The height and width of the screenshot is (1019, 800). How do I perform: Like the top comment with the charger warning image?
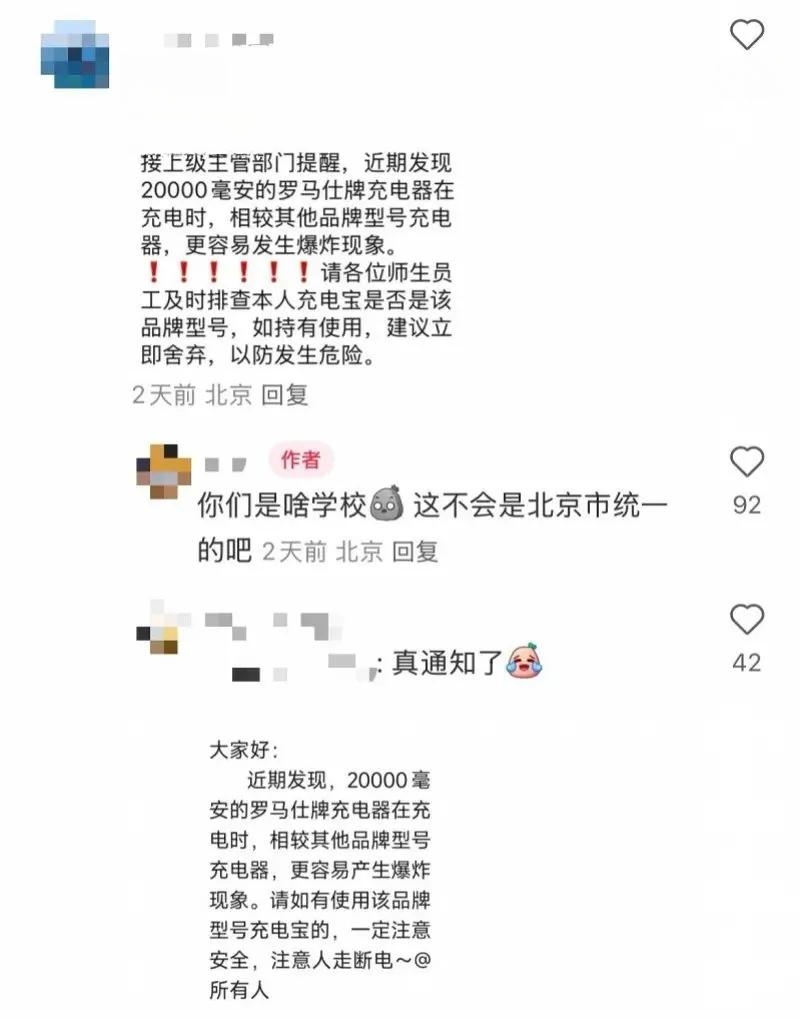pyautogui.click(x=746, y=35)
